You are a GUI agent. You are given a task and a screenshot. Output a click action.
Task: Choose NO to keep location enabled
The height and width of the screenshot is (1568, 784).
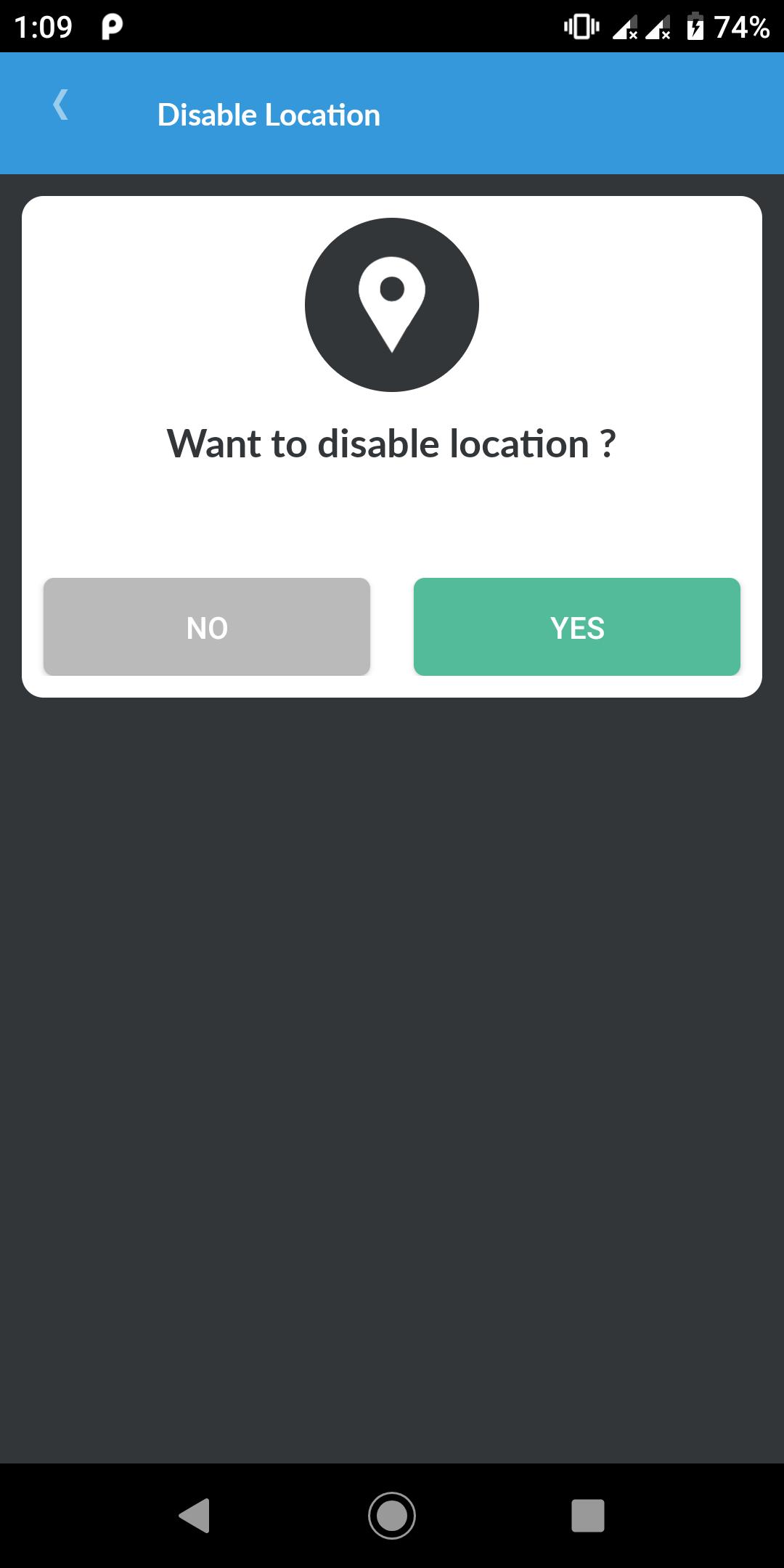click(x=207, y=627)
